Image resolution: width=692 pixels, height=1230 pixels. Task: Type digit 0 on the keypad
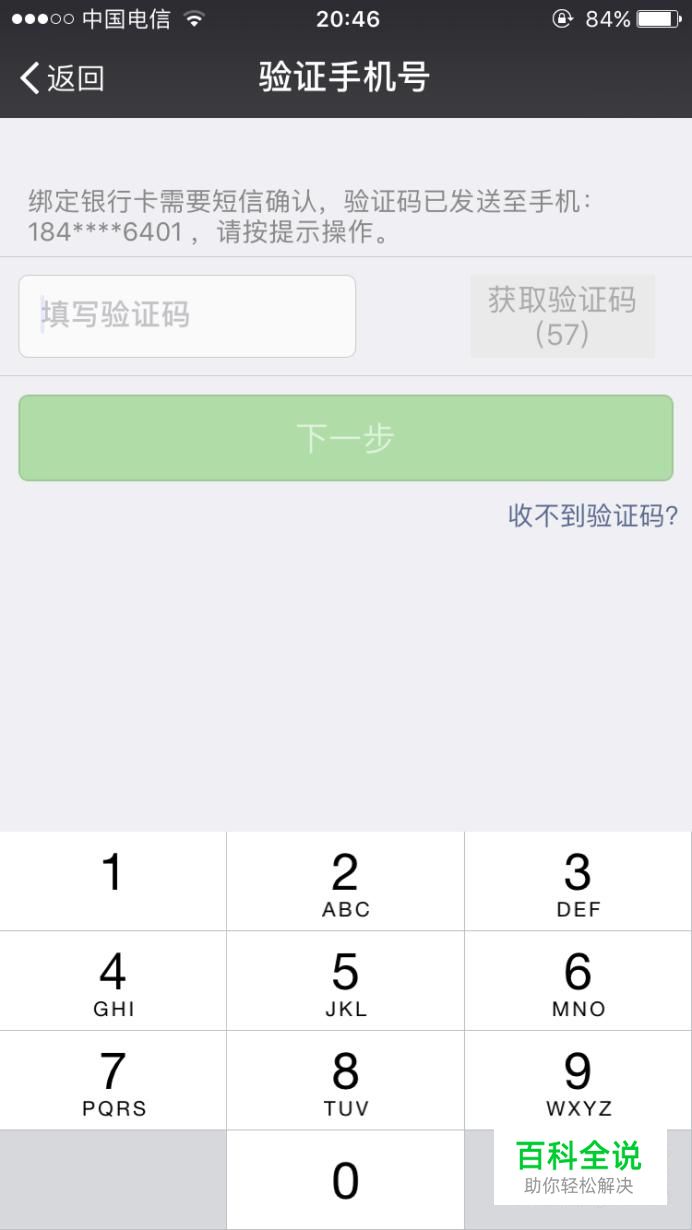point(345,1180)
